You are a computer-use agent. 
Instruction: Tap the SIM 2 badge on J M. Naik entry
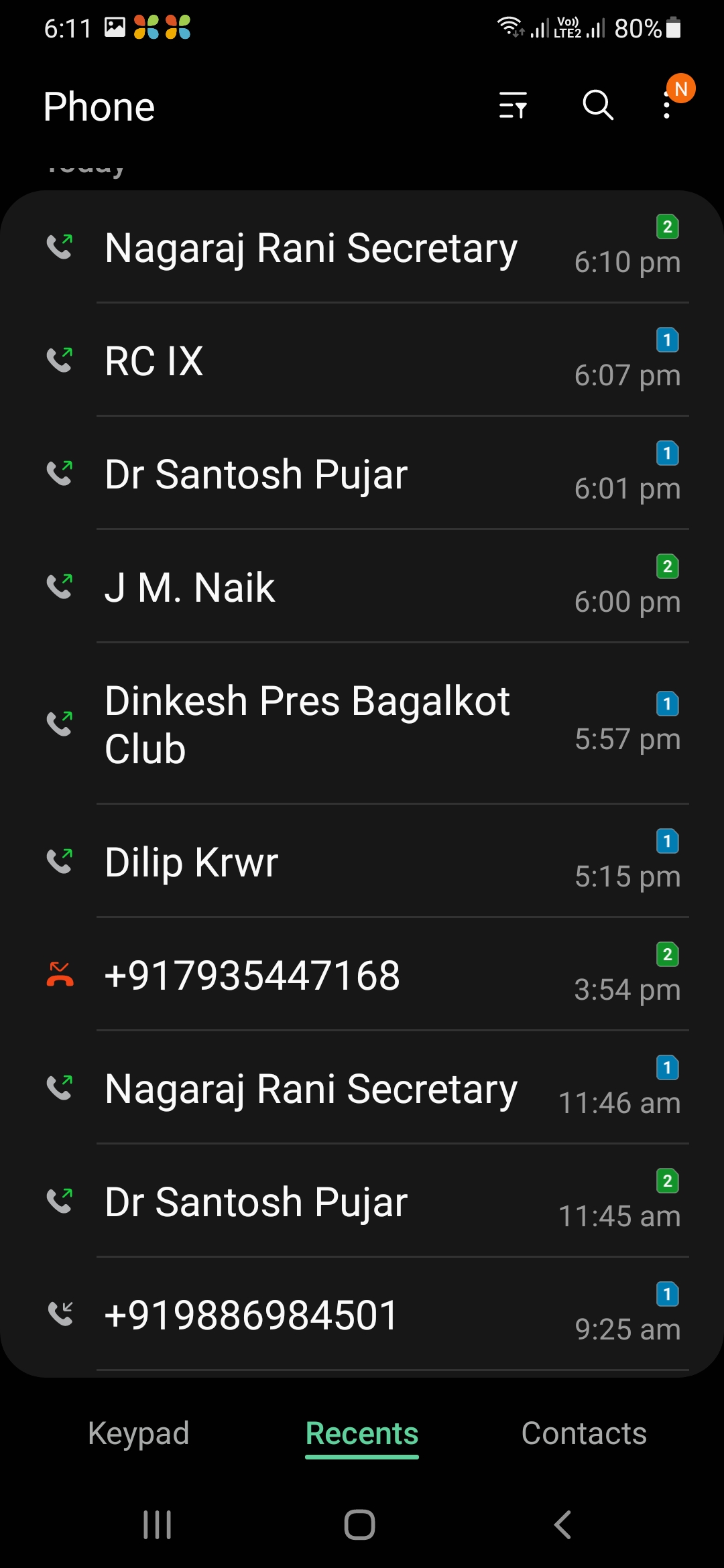coord(667,566)
